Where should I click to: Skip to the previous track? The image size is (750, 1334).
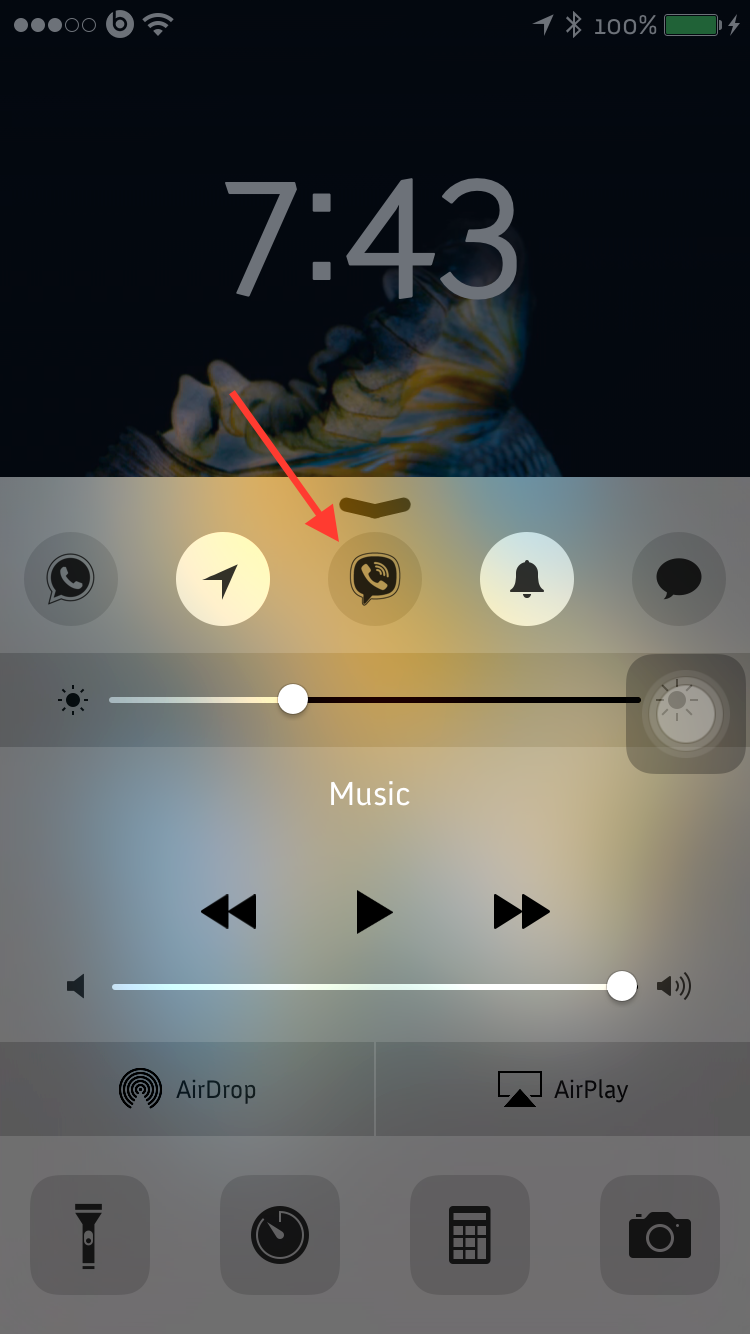(228, 912)
